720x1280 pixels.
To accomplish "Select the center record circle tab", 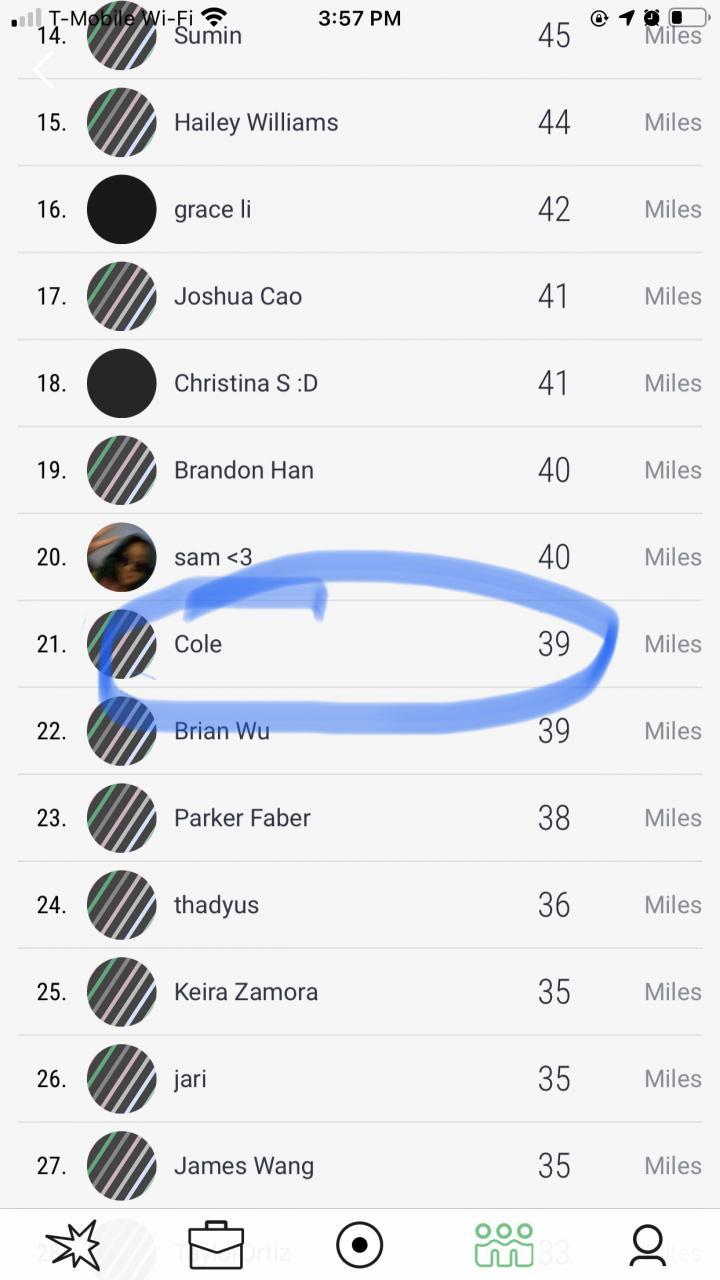I will (x=360, y=1245).
